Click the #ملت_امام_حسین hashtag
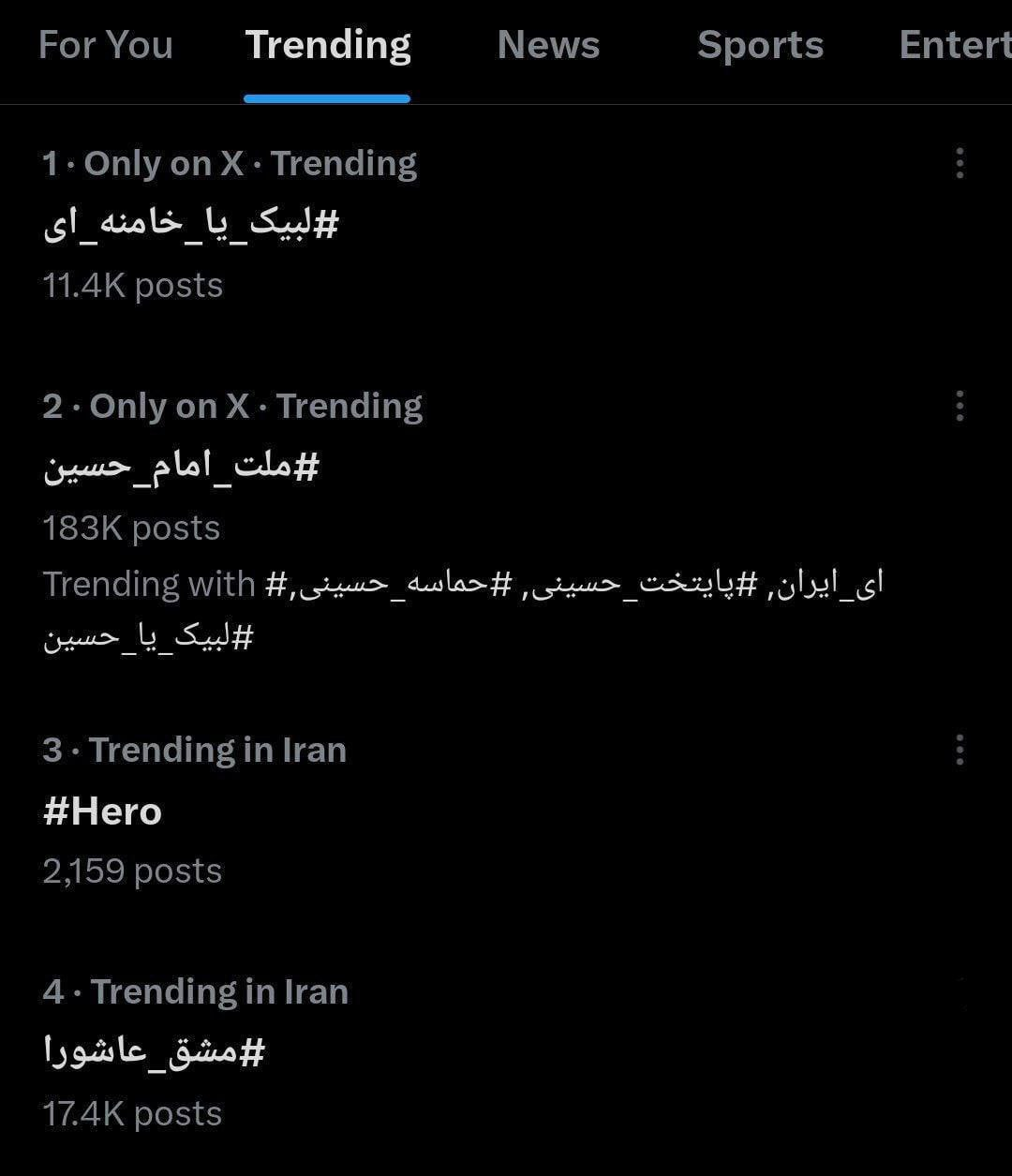Image resolution: width=1012 pixels, height=1176 pixels. 181,466
